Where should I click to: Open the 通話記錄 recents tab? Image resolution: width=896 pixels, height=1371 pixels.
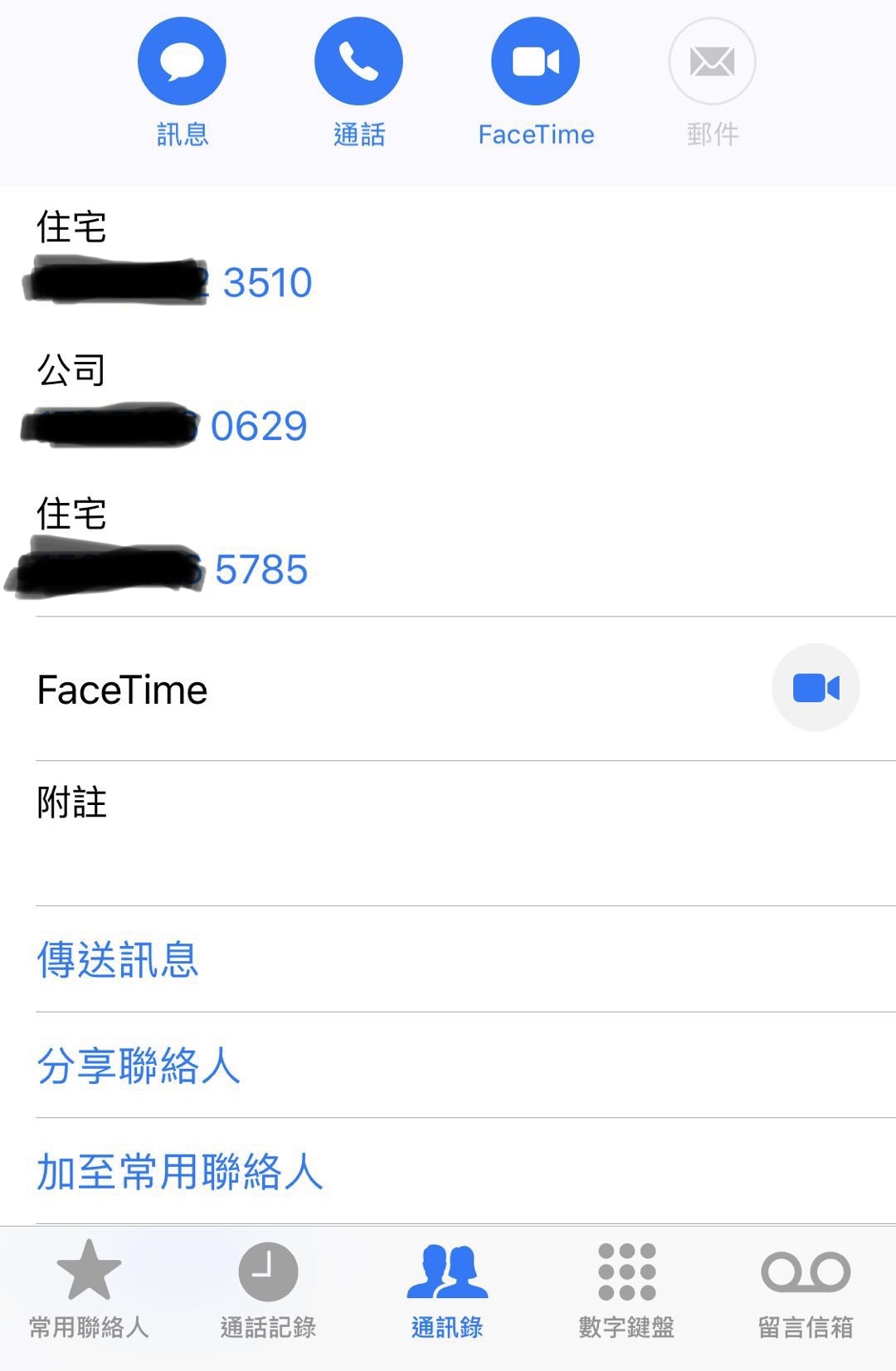click(x=268, y=1288)
